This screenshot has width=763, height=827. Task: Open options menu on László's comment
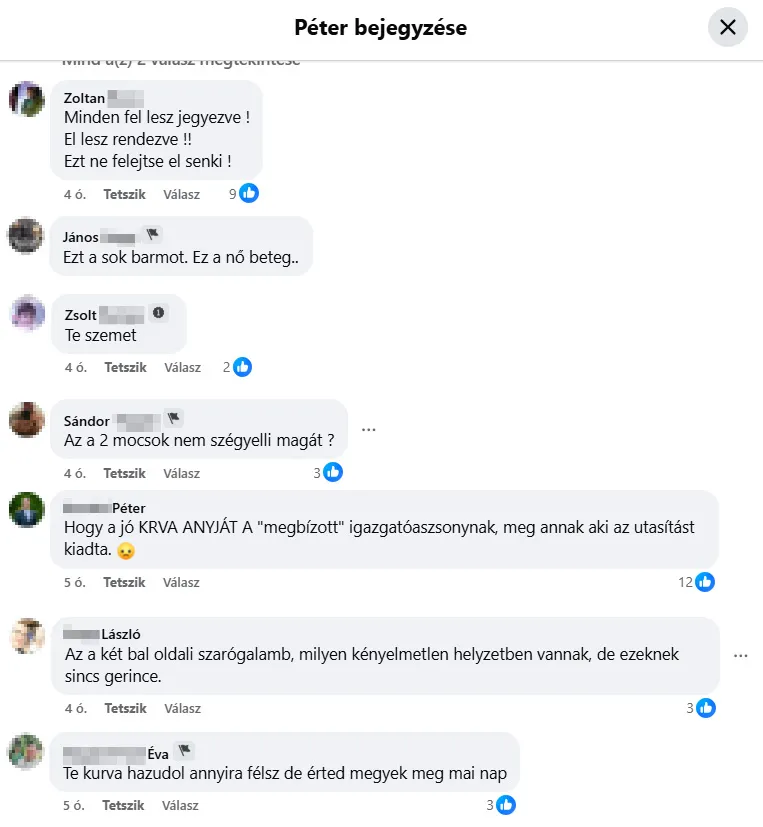(740, 656)
